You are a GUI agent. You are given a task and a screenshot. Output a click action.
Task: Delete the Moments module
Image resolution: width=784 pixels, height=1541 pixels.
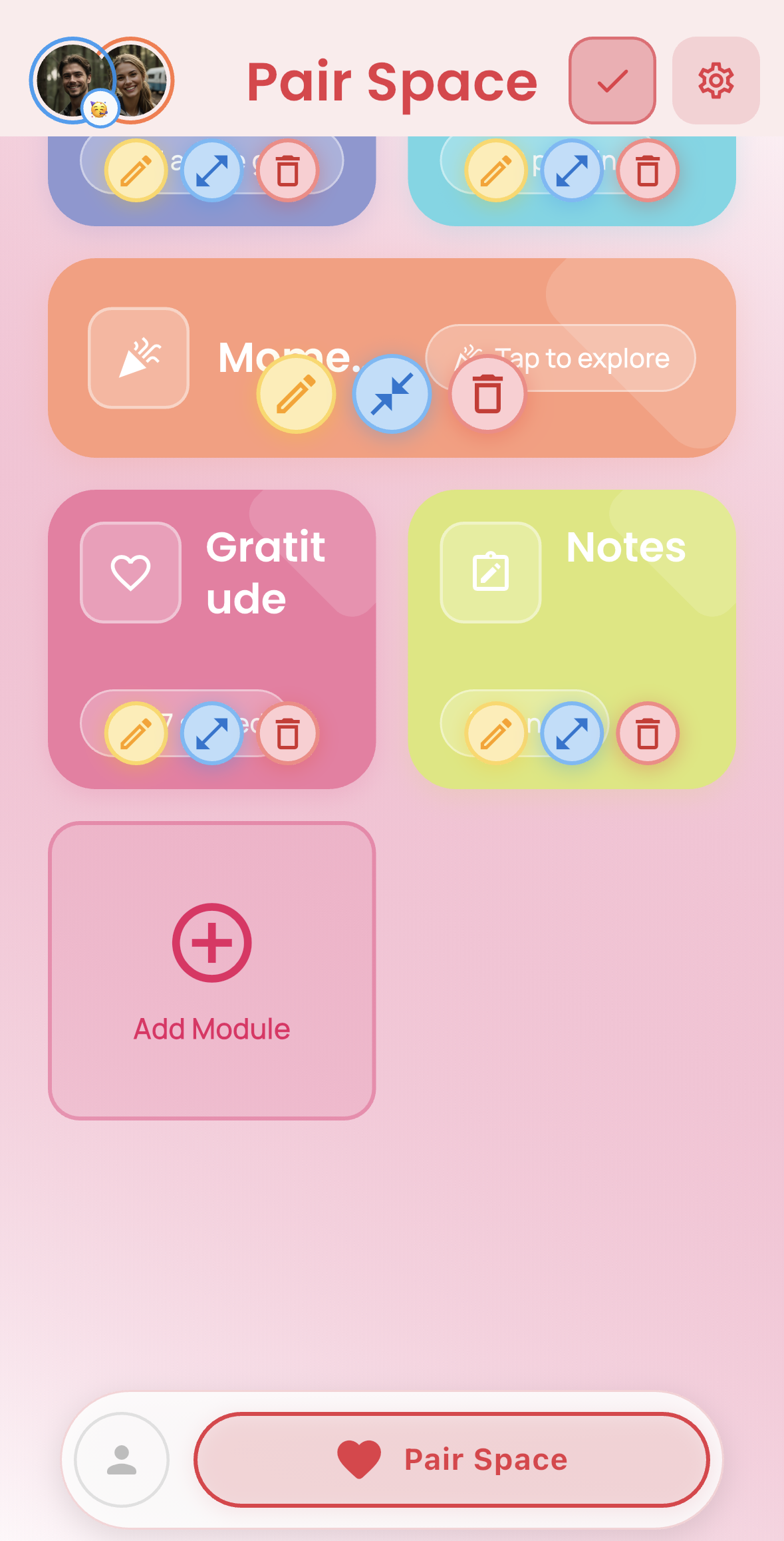pos(486,393)
